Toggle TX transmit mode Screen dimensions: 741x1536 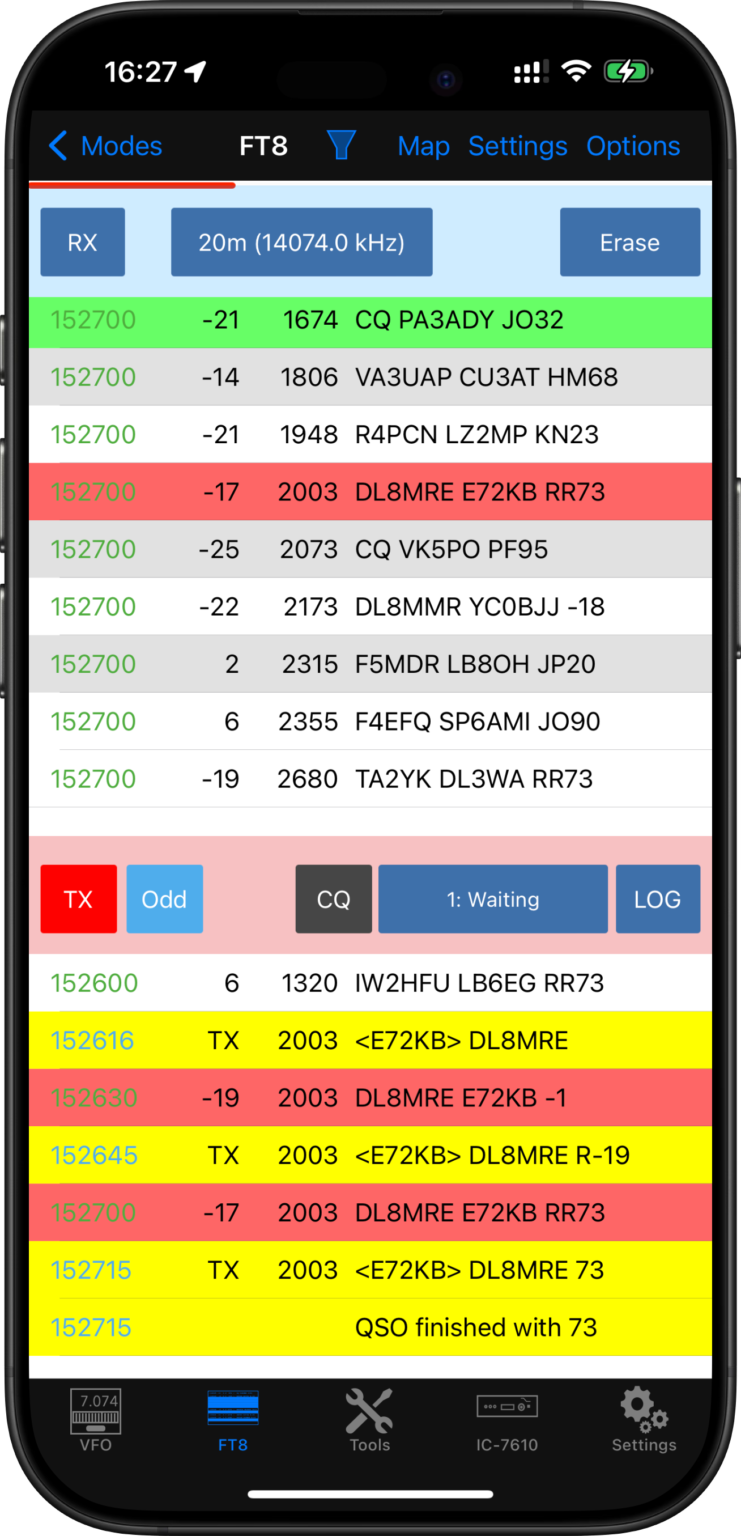point(78,898)
